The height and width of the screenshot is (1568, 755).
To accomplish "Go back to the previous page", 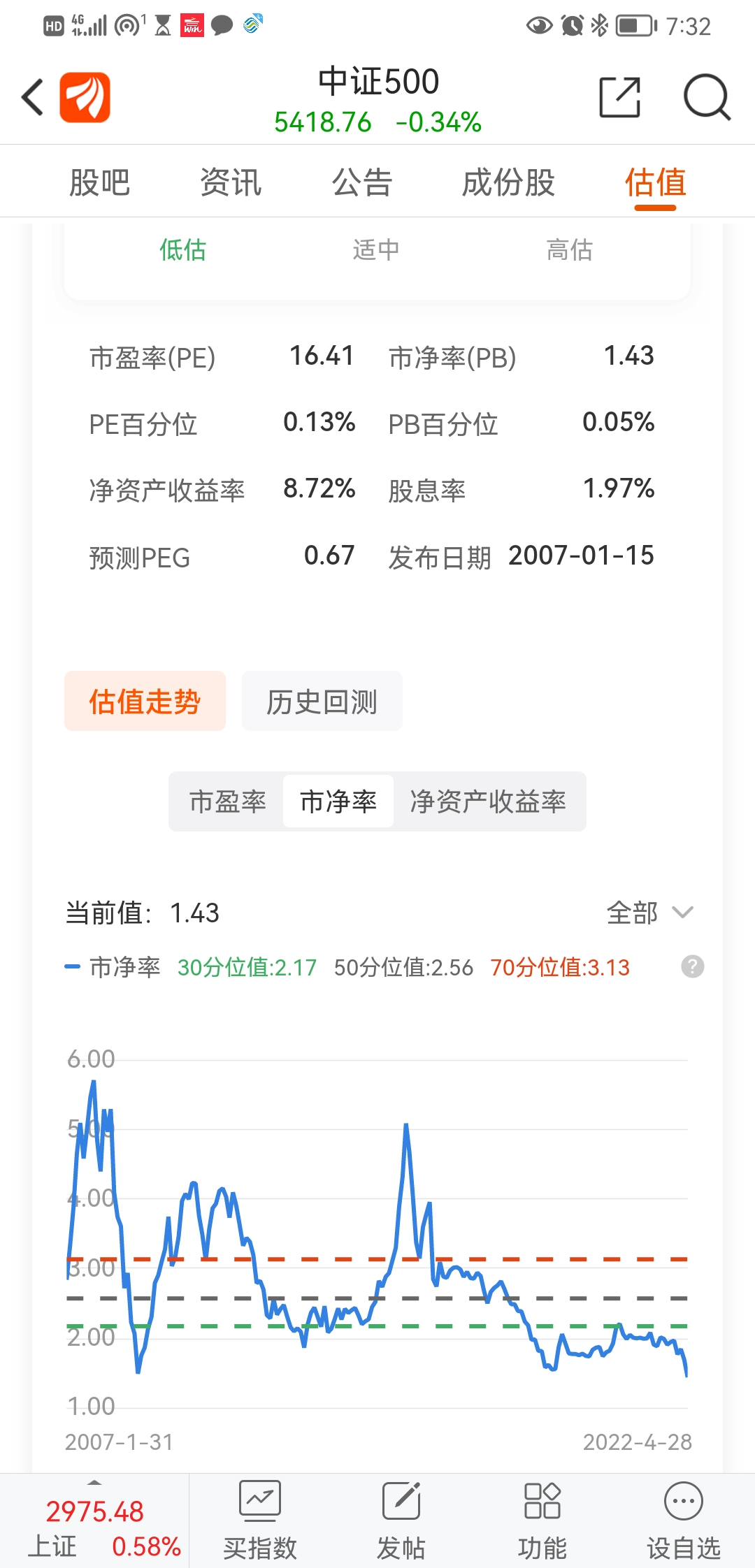I will pyautogui.click(x=33, y=96).
